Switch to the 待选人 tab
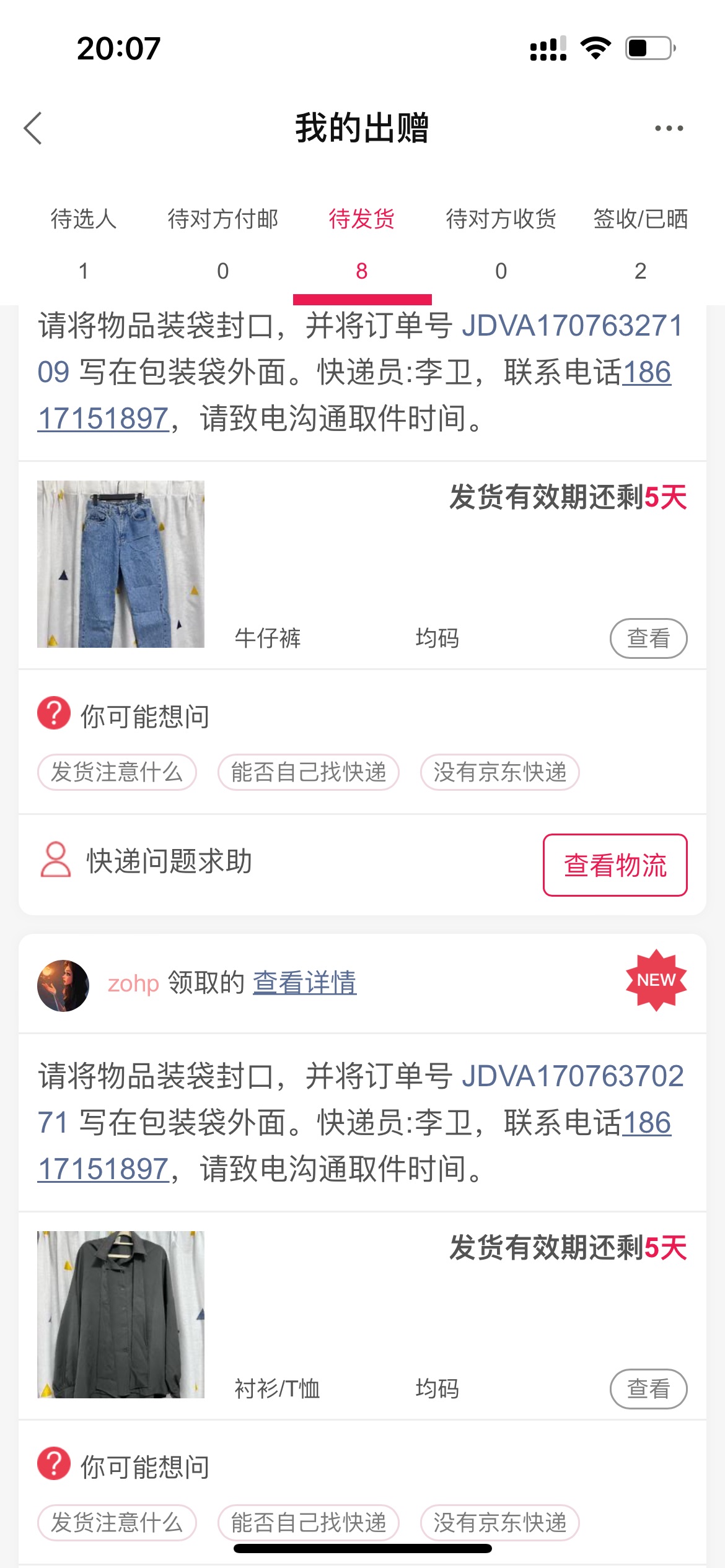Screen dimensions: 725x1568 tap(84, 244)
